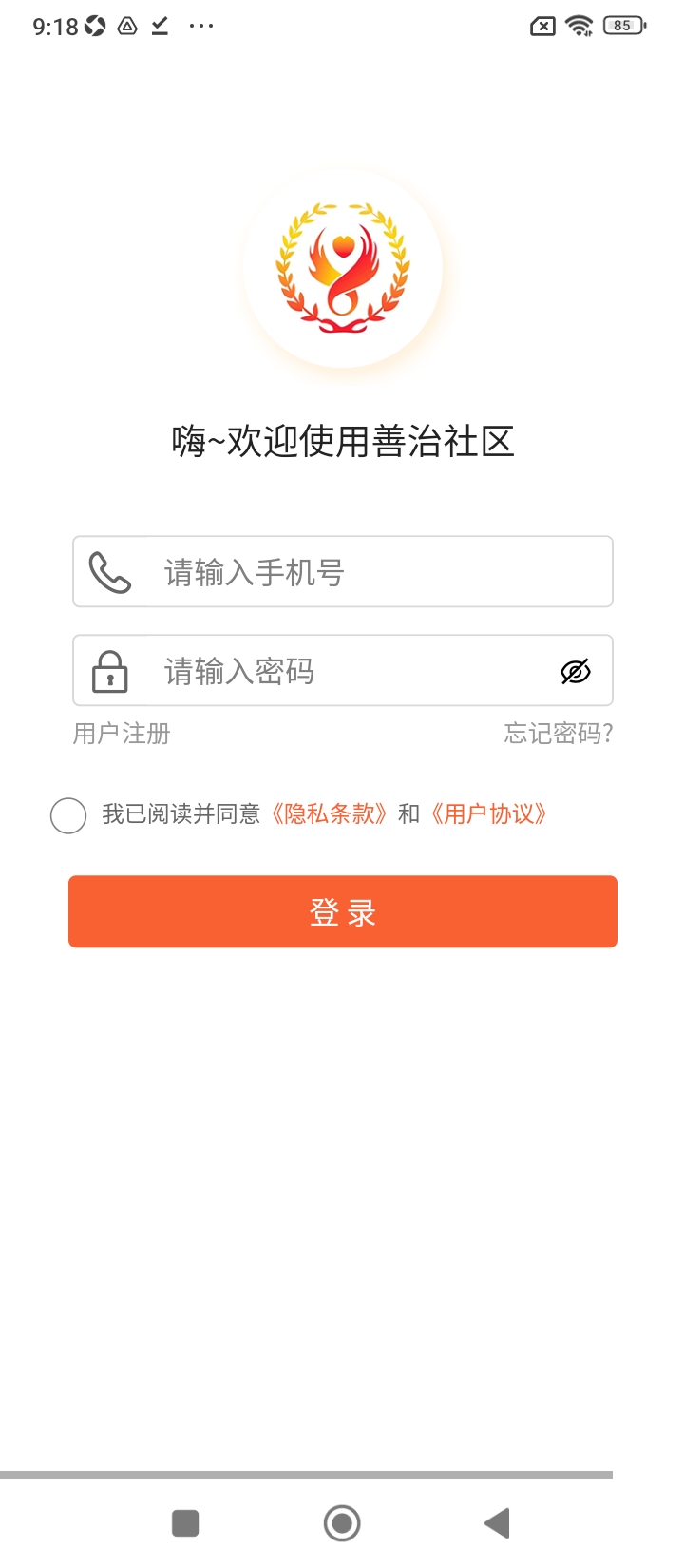Screen dimensions: 684x1568
Task: Return to the home screen
Action: click(x=342, y=1523)
